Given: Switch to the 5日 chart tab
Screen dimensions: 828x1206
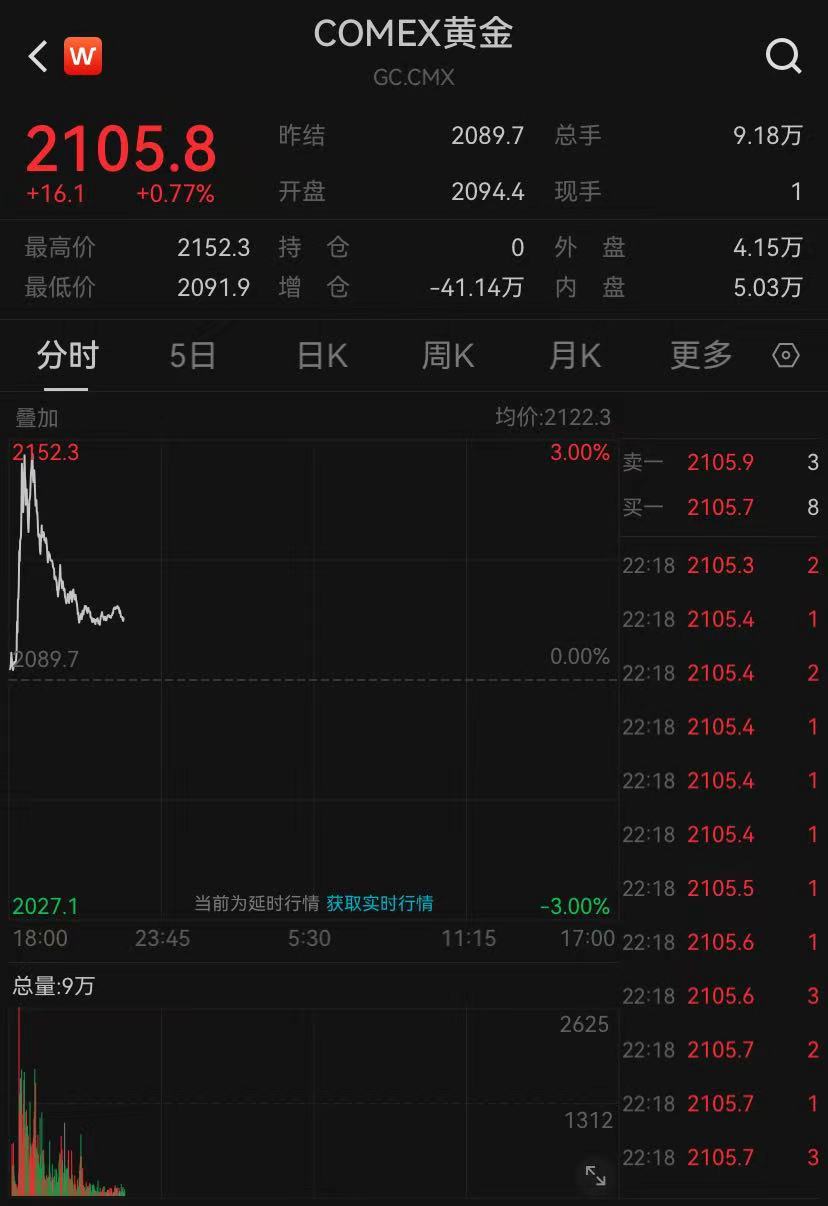Looking at the screenshot, I should (192, 356).
